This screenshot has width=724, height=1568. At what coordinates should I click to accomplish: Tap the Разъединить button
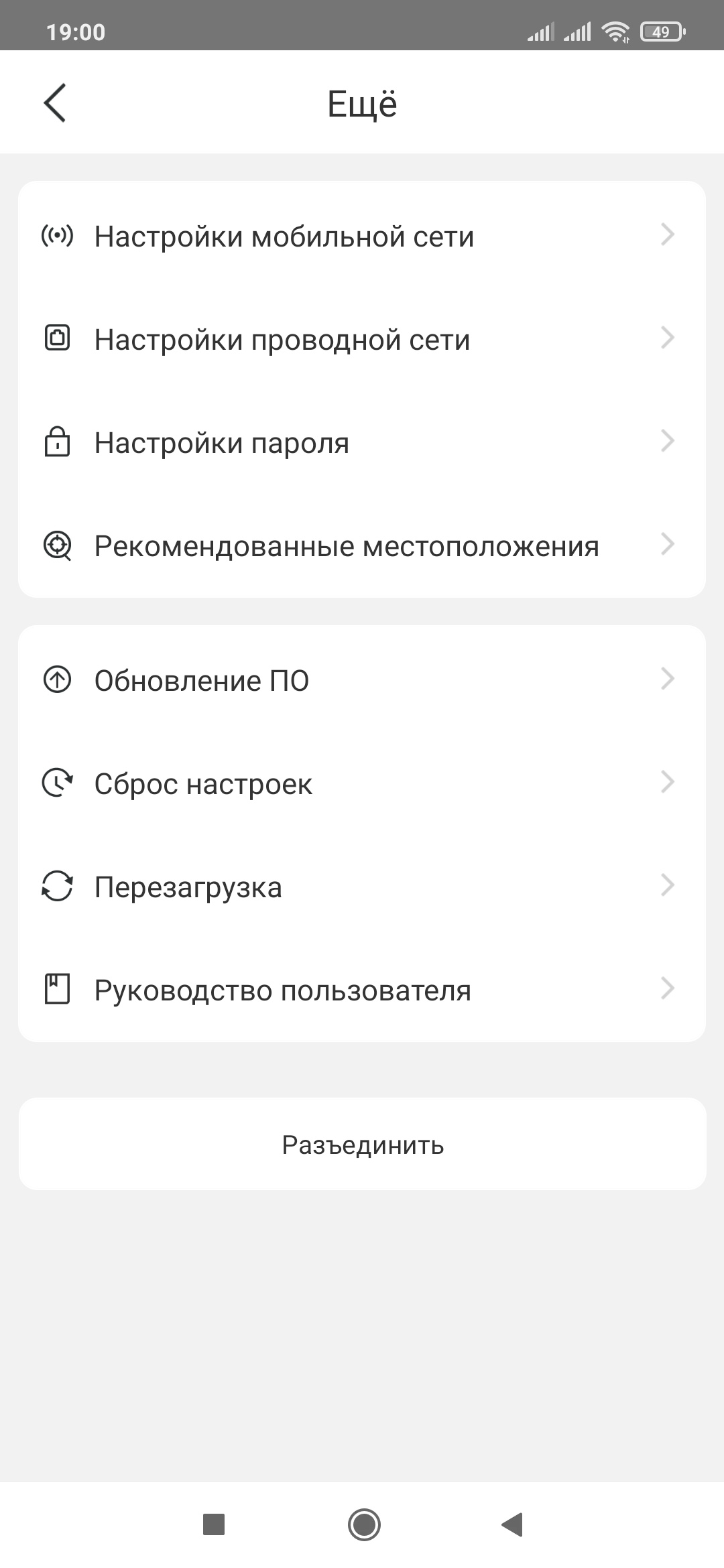point(362,1145)
